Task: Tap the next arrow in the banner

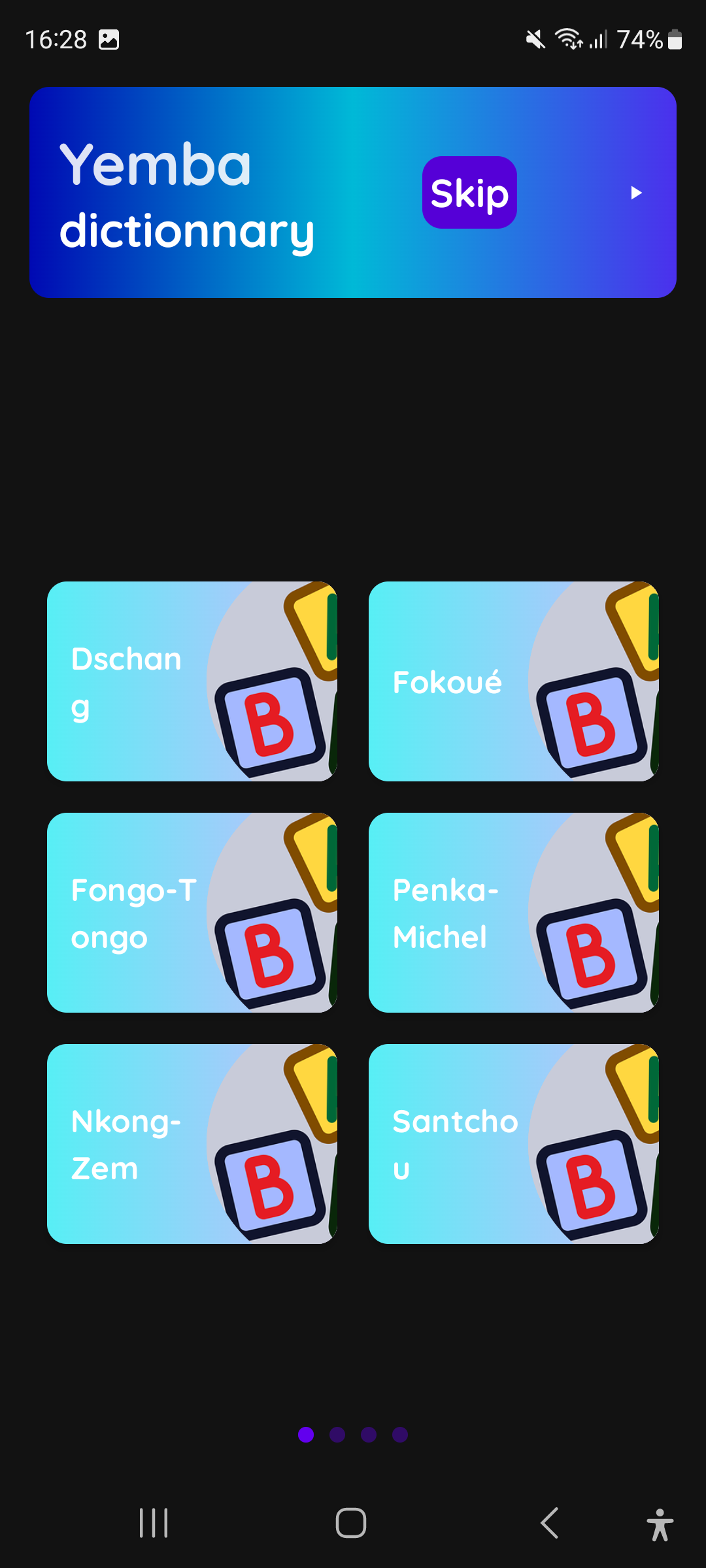Action: pyautogui.click(x=635, y=193)
